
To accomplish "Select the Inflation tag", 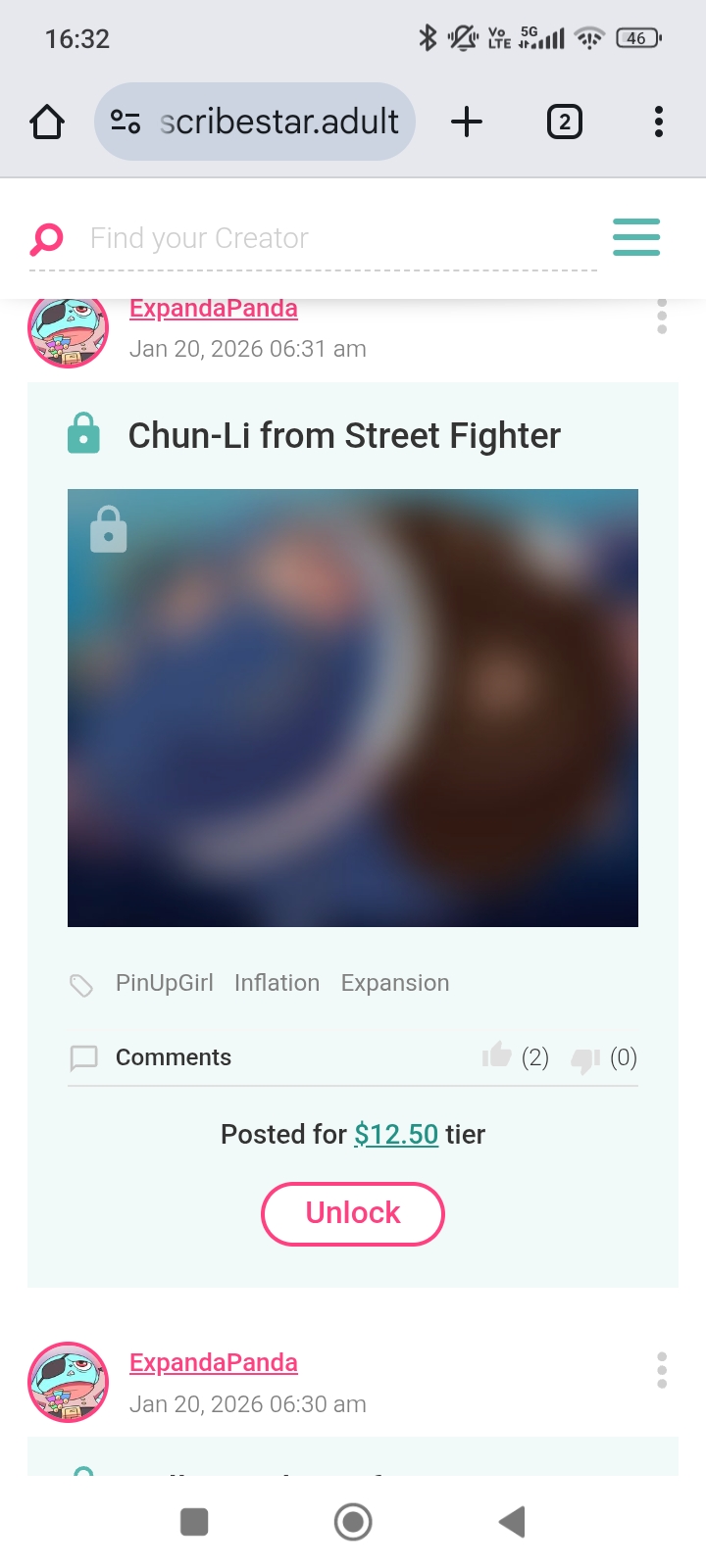I will (x=277, y=983).
